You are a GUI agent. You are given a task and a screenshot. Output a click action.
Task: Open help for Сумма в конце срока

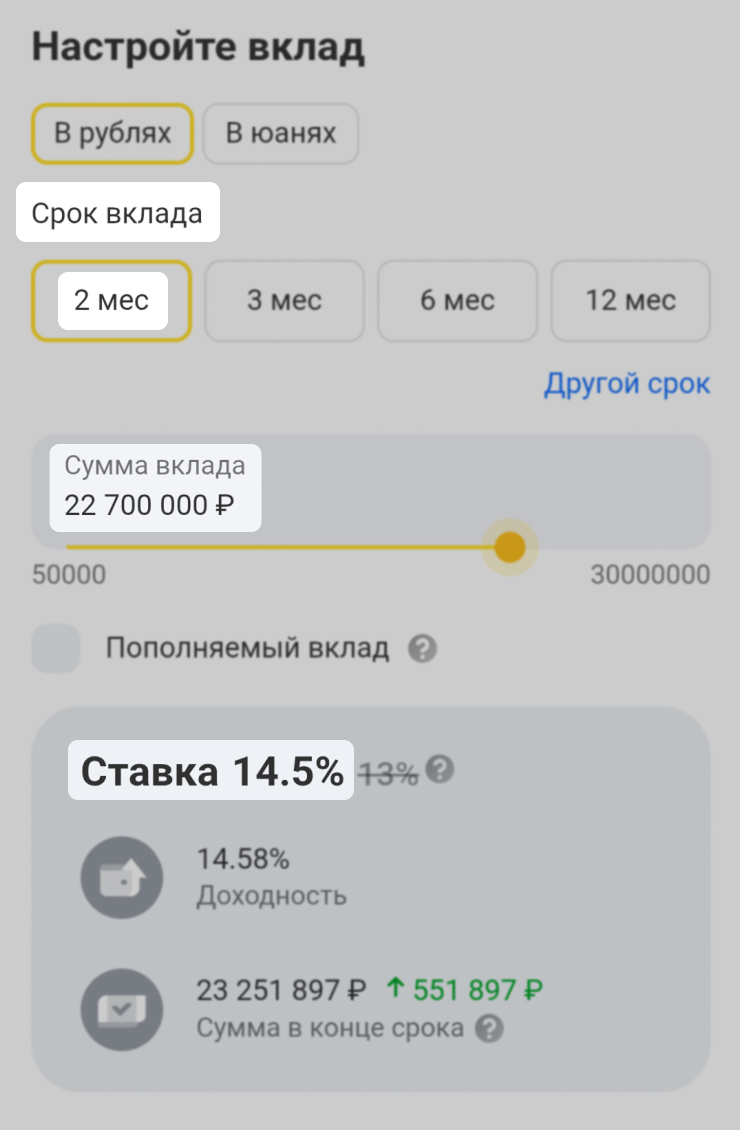(x=488, y=1028)
